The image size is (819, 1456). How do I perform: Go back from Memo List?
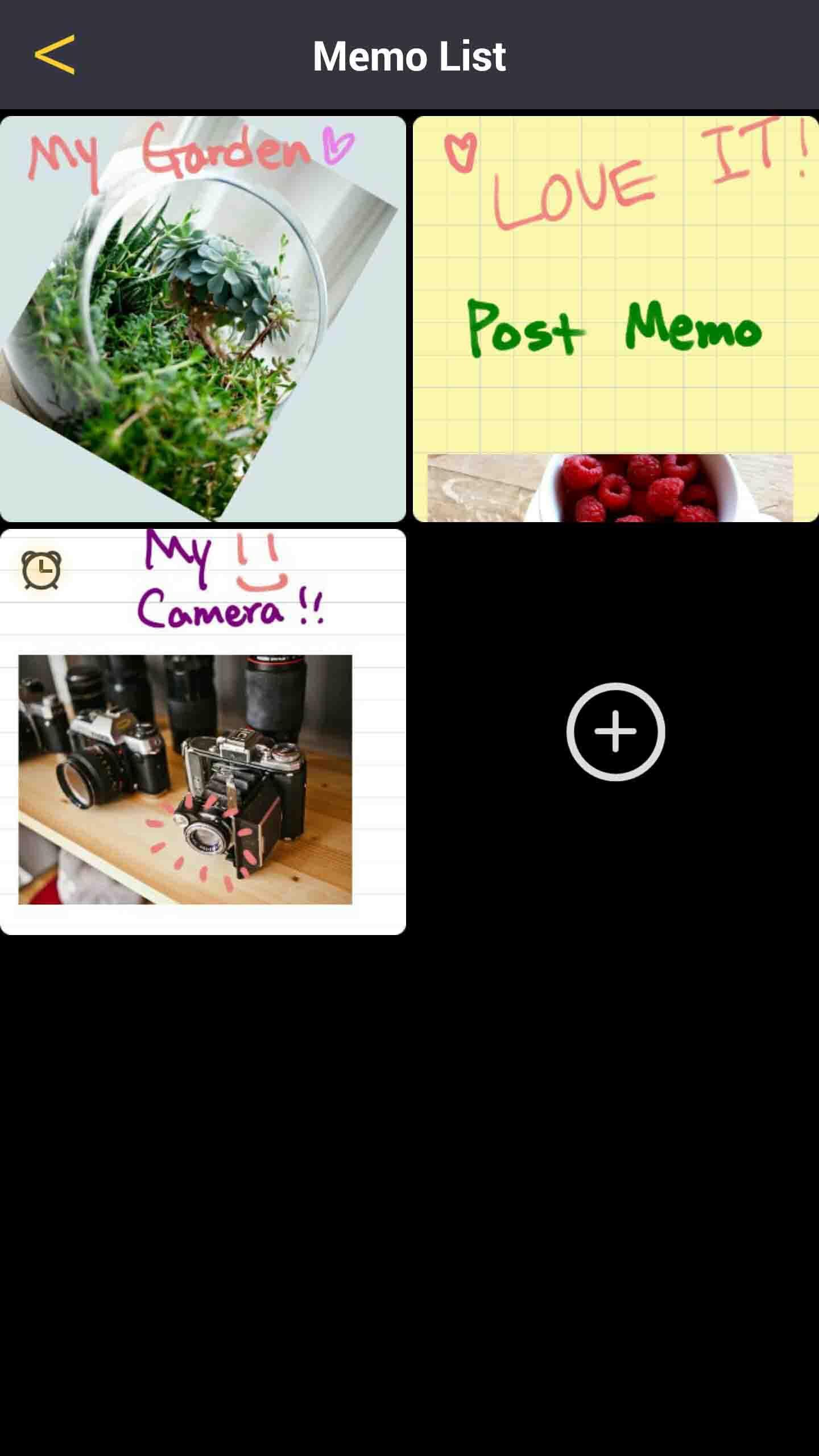click(x=55, y=55)
